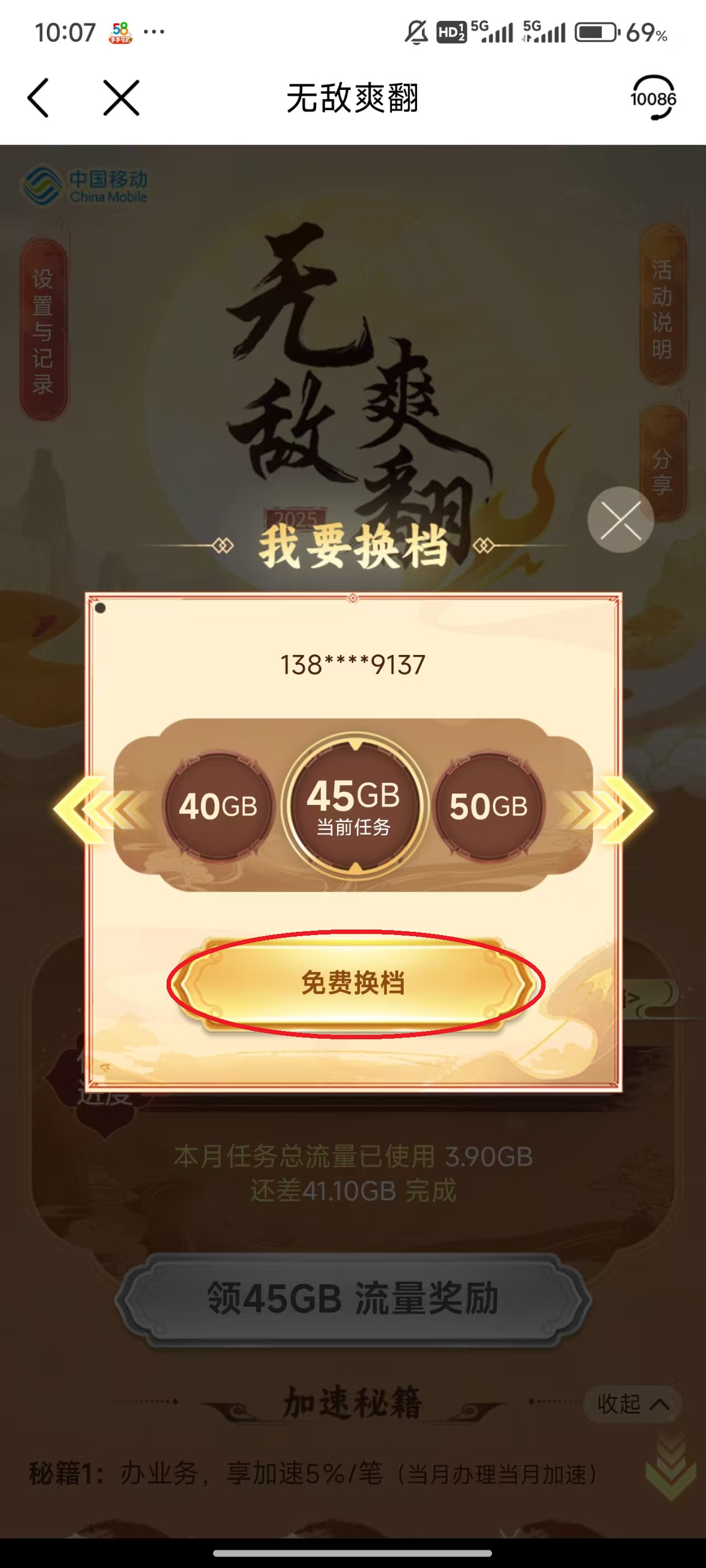Viewport: 706px width, 1568px height.
Task: Contact 10086 customer service
Action: (x=653, y=98)
